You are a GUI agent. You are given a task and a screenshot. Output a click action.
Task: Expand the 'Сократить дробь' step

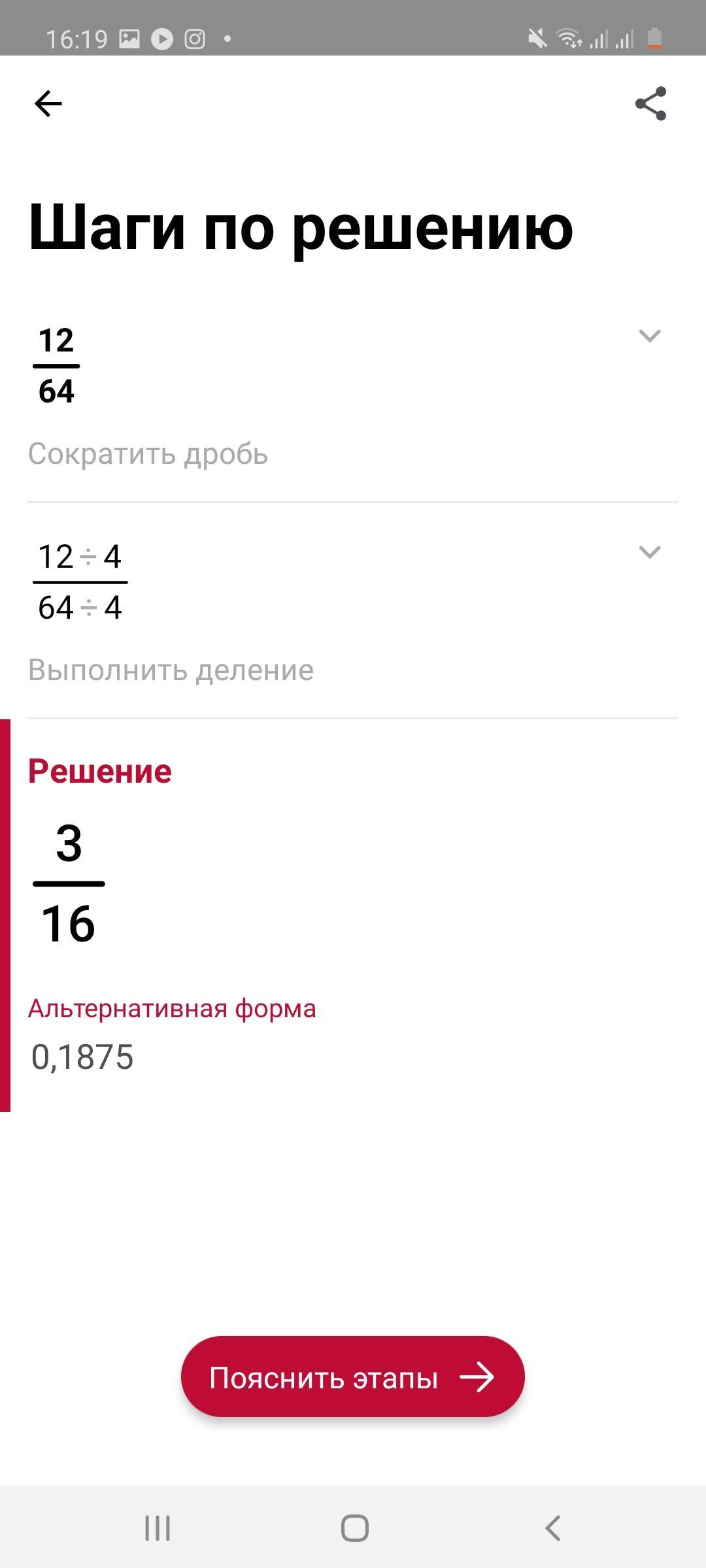pyautogui.click(x=649, y=336)
